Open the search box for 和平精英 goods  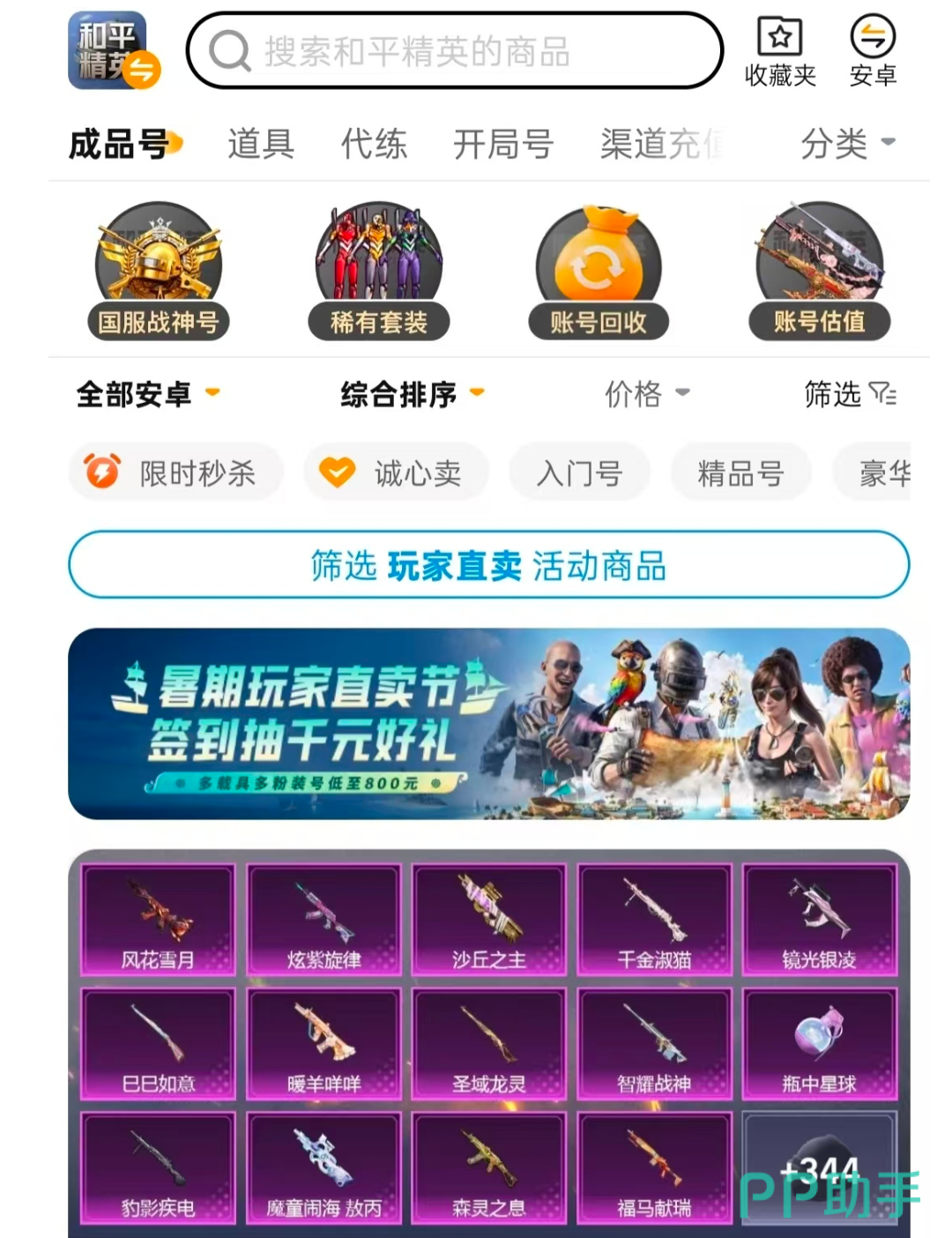click(x=454, y=51)
